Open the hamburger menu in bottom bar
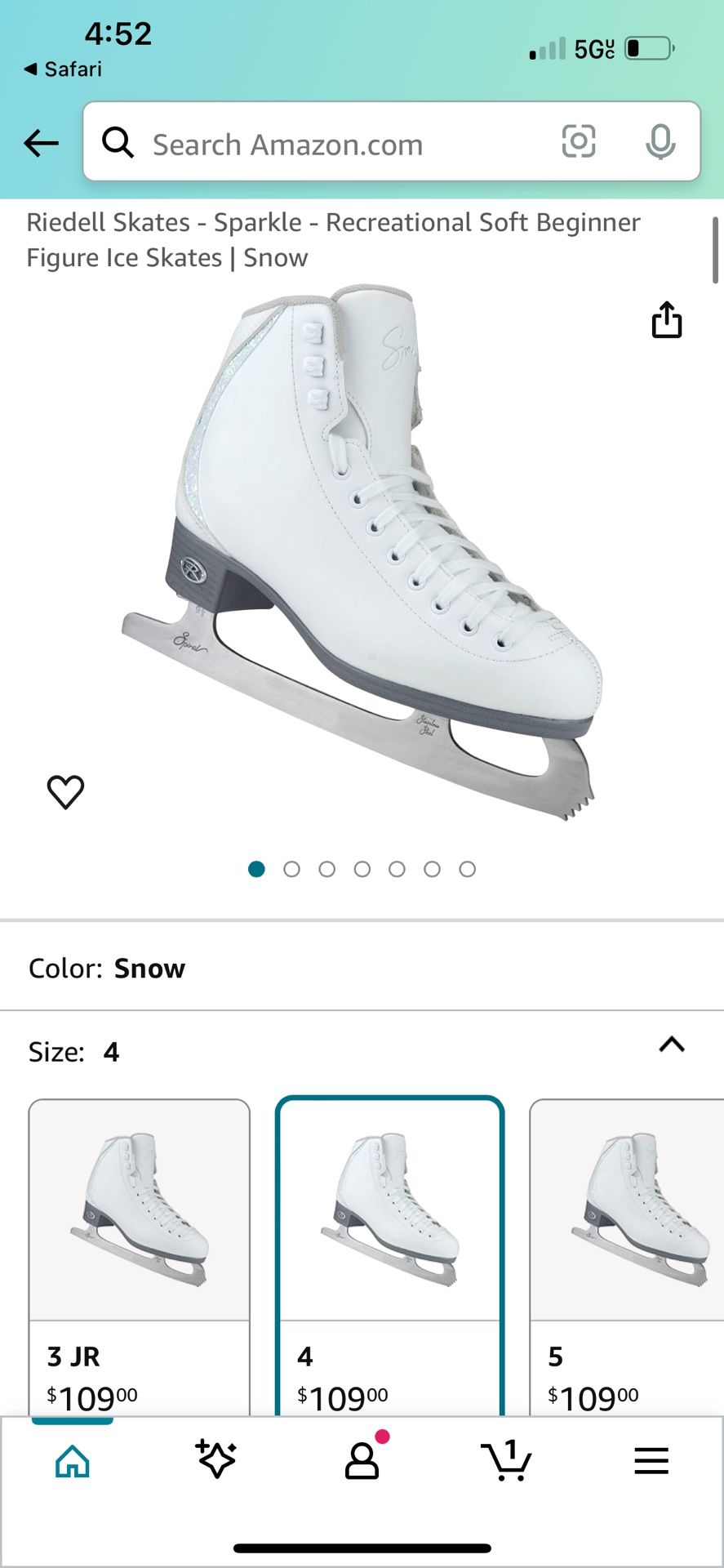 click(x=651, y=1460)
